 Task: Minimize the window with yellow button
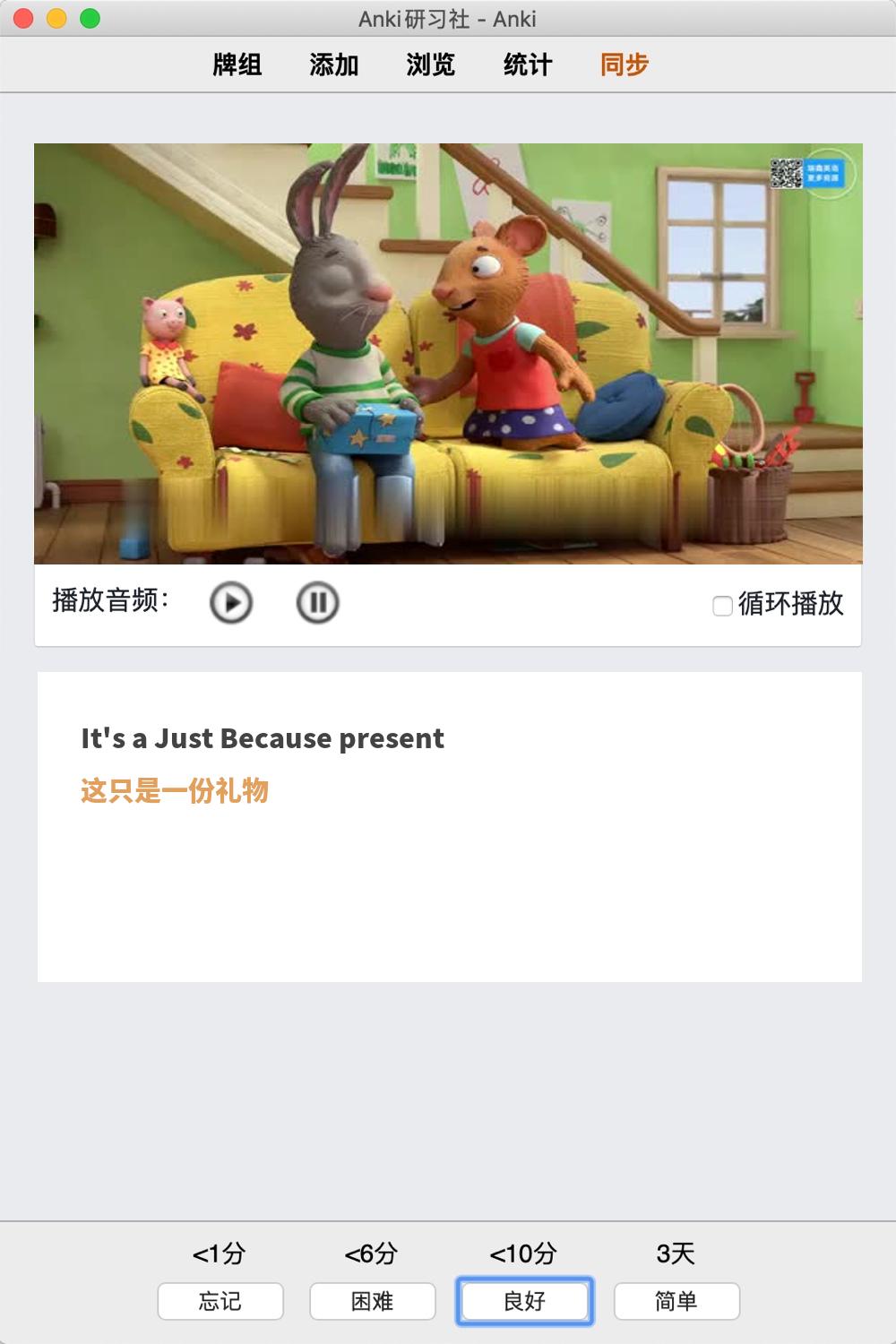(x=56, y=19)
